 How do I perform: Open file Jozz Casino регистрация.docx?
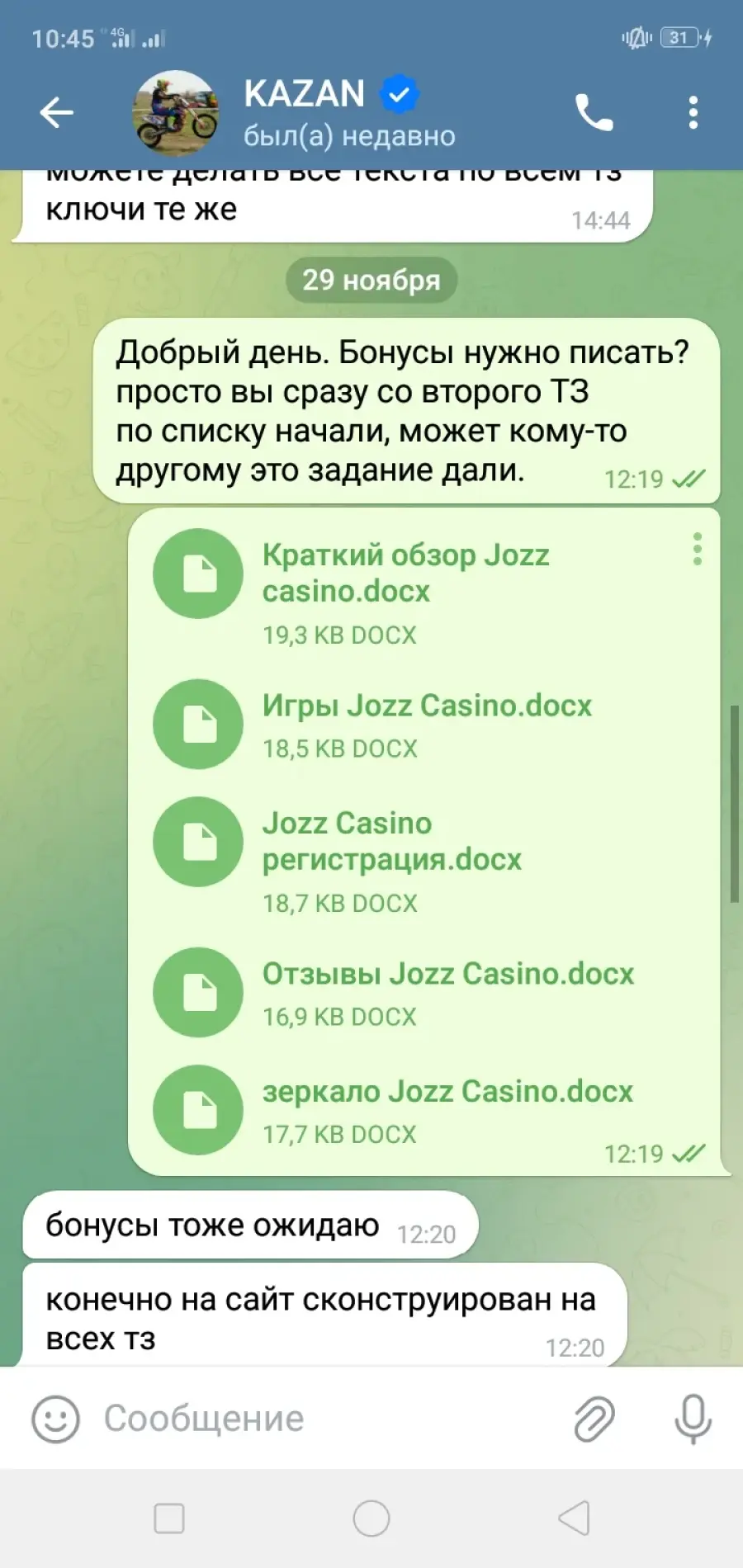[198, 842]
